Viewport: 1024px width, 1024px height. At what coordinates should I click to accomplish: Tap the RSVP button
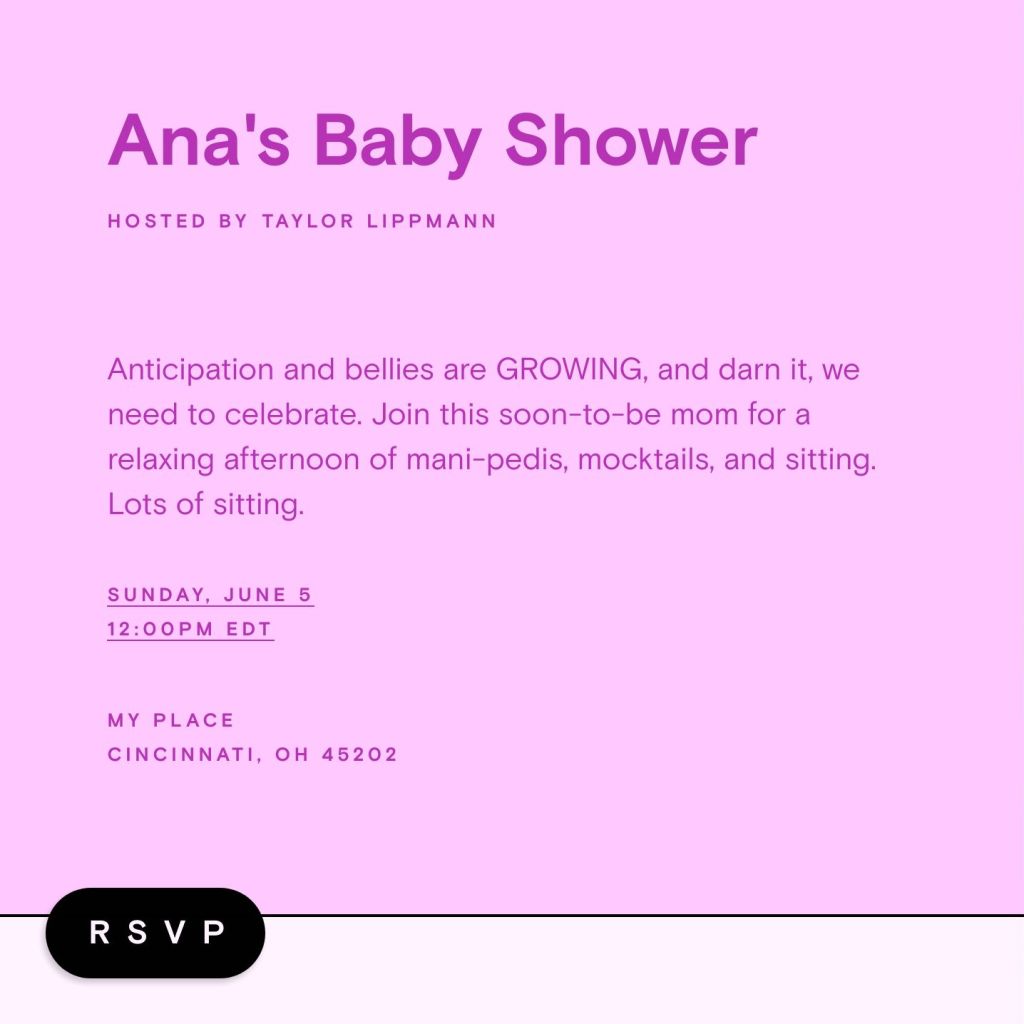(155, 933)
